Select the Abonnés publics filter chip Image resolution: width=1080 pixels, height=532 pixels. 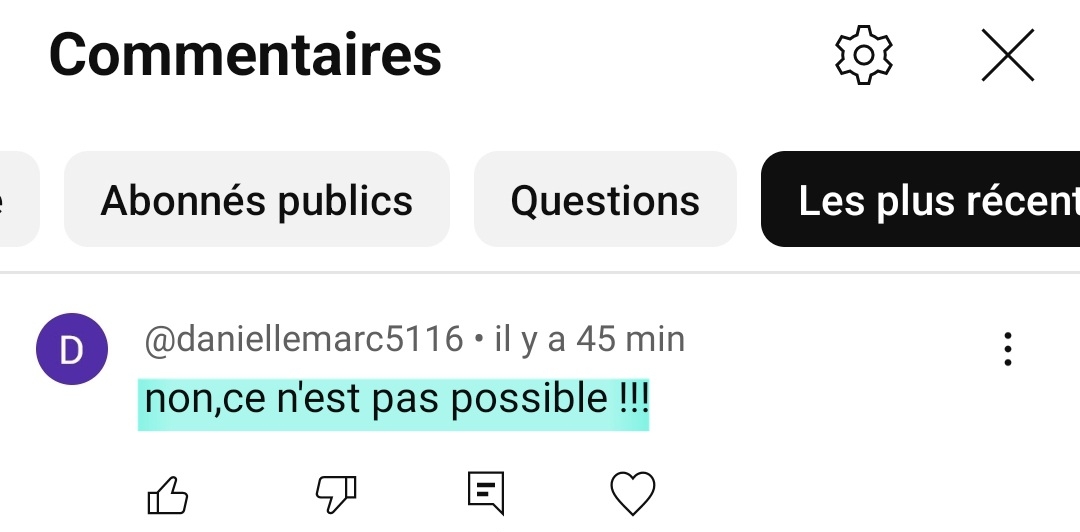[257, 200]
